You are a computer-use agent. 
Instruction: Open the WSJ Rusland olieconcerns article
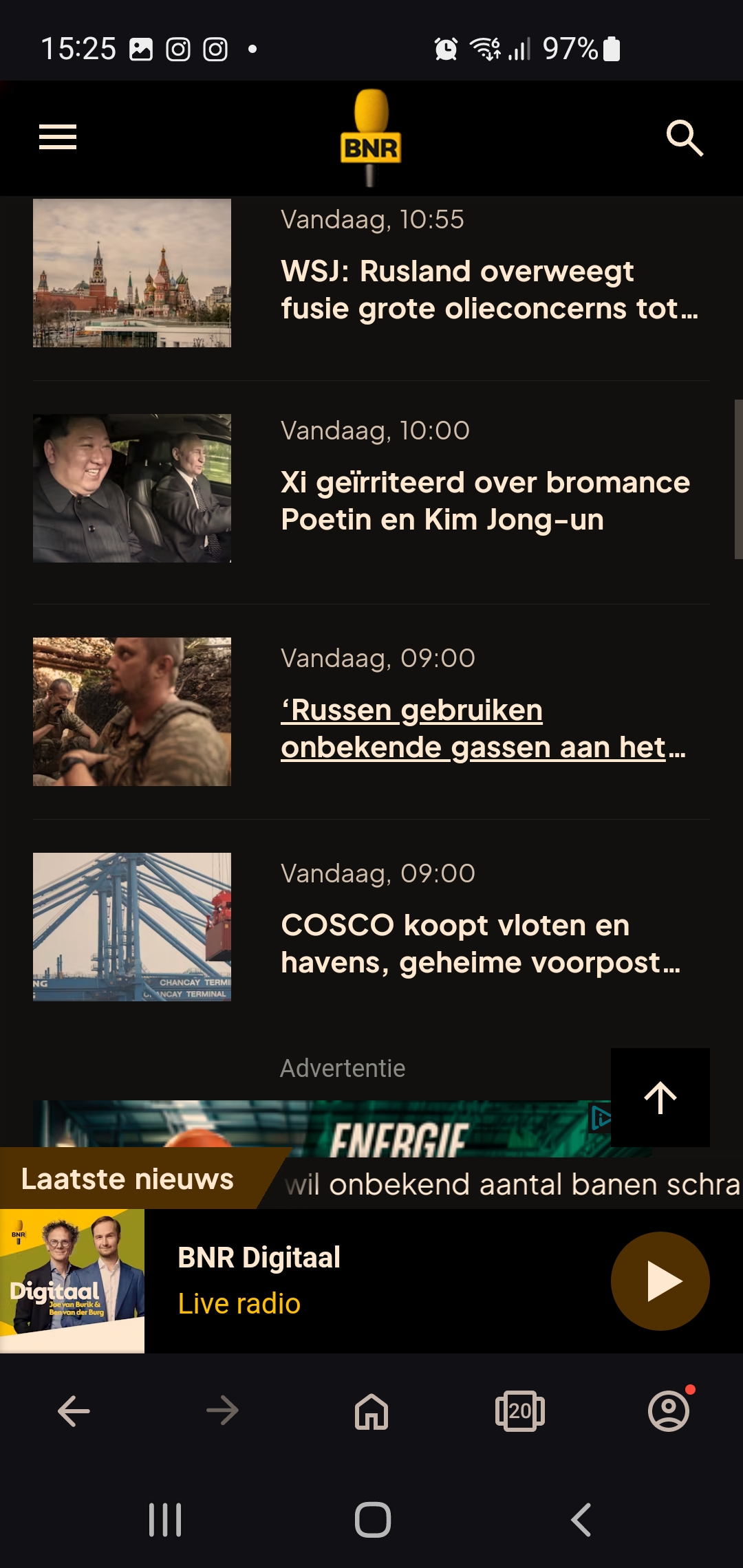tap(489, 290)
